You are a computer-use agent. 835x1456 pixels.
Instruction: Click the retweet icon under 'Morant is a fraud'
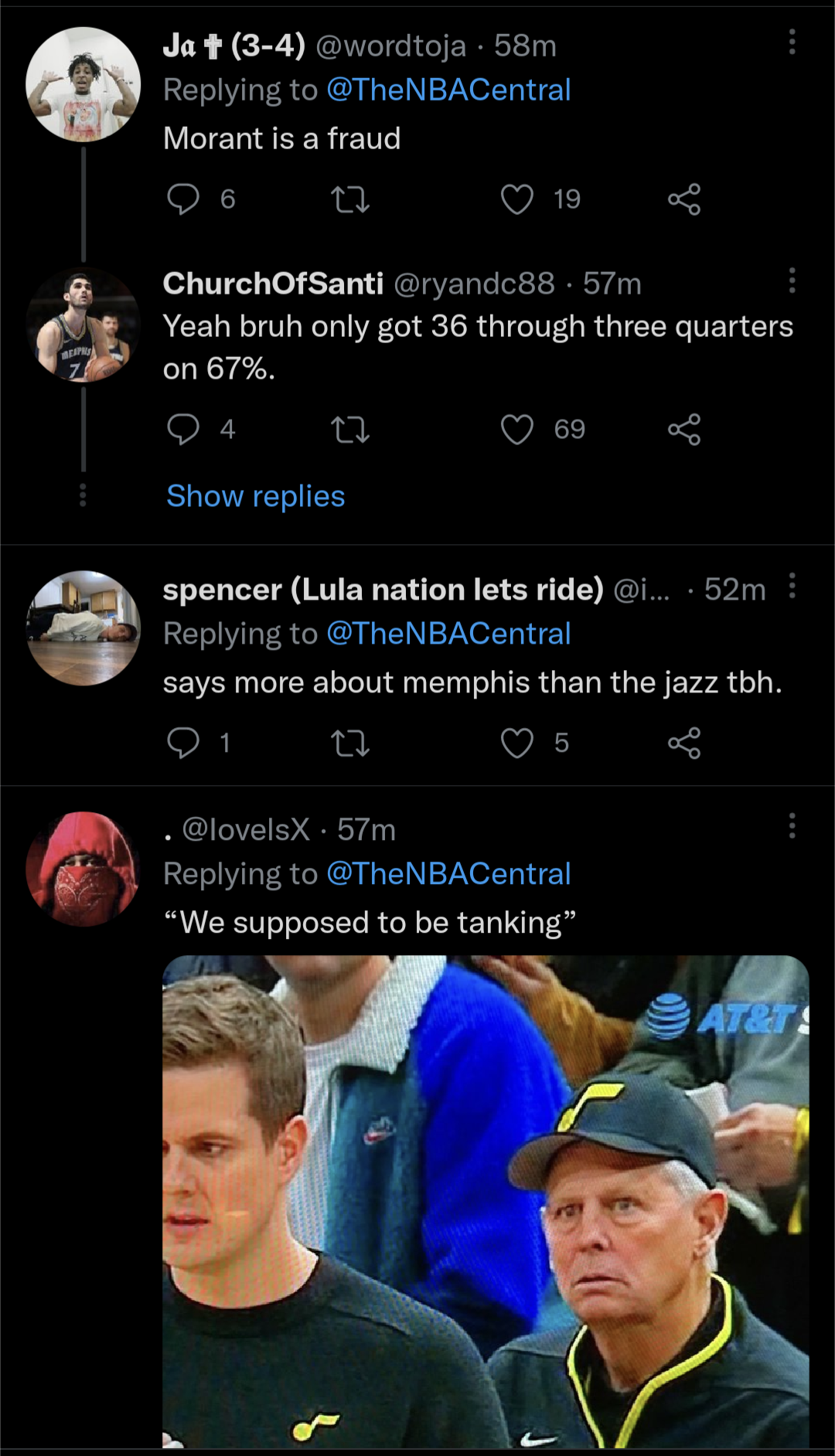351,199
